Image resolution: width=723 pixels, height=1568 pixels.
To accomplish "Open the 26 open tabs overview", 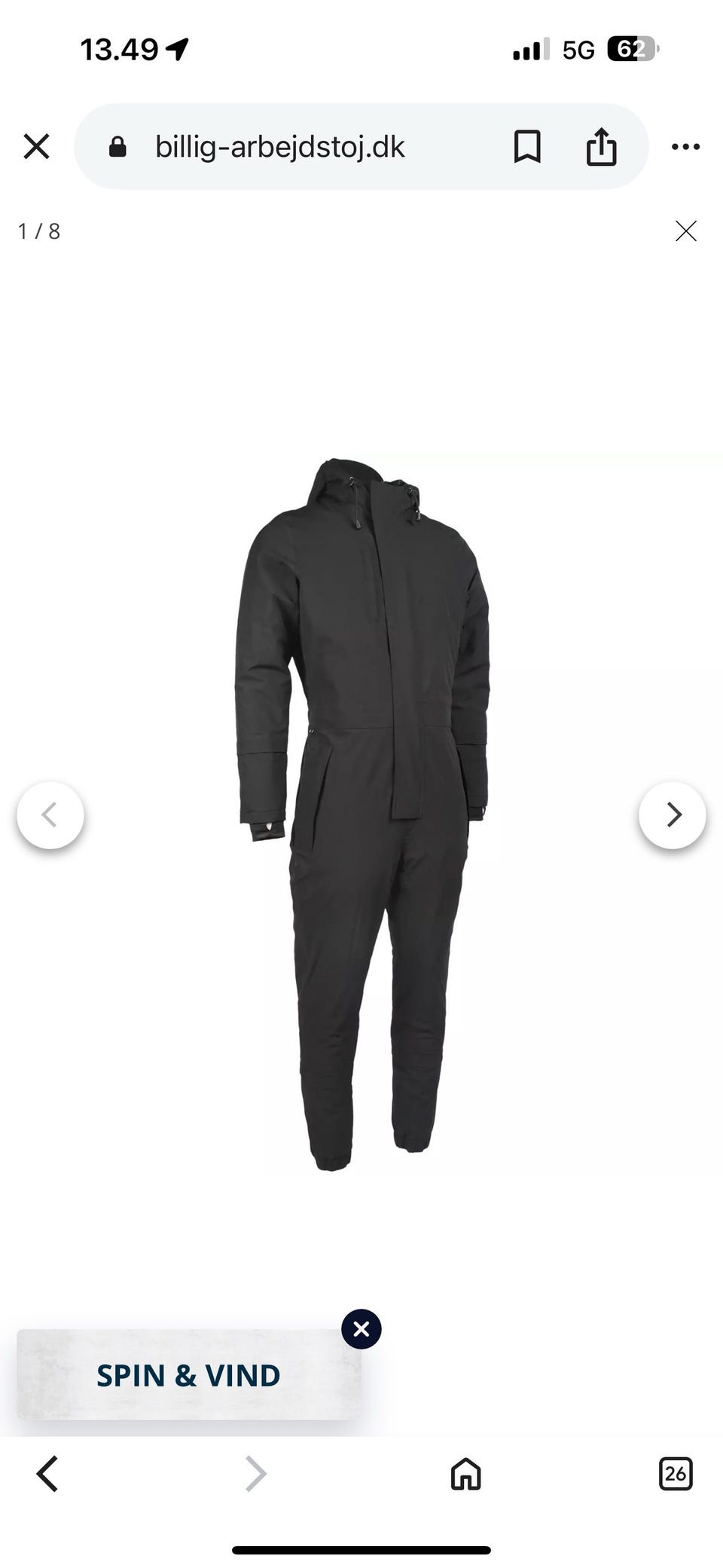I will 676,1473.
